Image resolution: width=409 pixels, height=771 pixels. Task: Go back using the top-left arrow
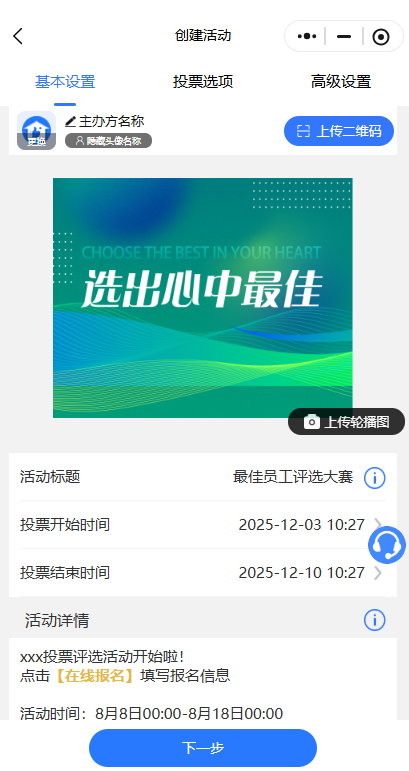click(x=18, y=36)
